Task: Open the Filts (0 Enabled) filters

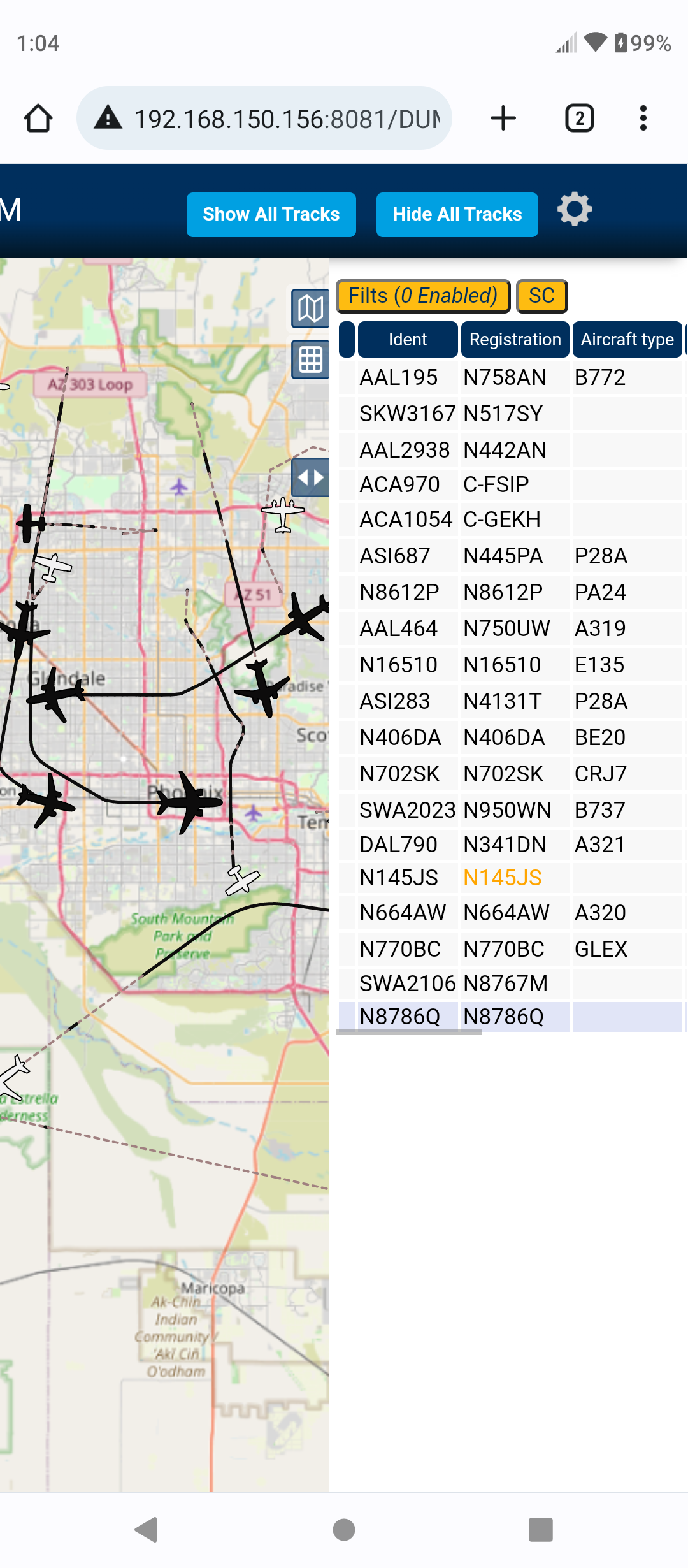Action: (x=423, y=296)
